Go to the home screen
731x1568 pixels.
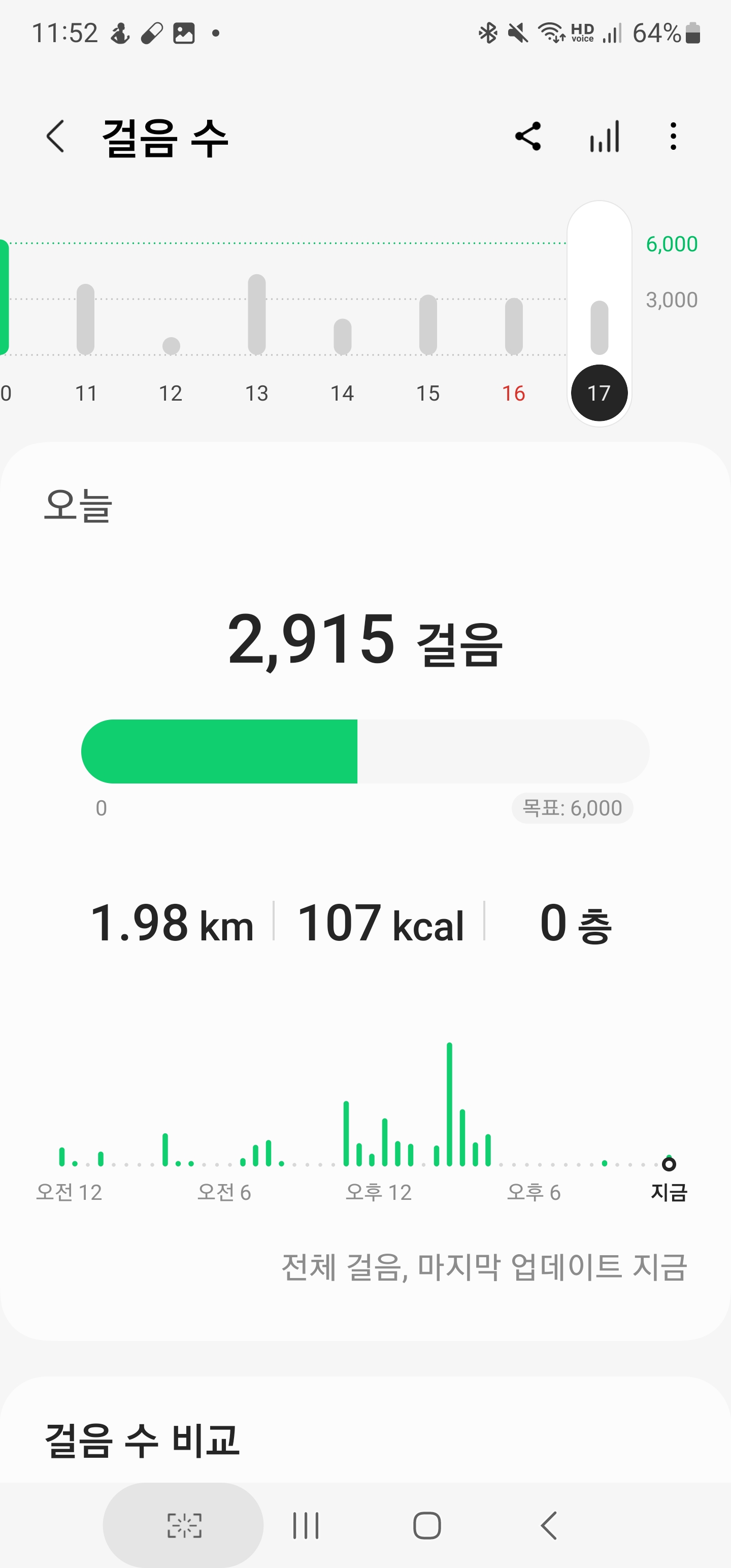[426, 1525]
